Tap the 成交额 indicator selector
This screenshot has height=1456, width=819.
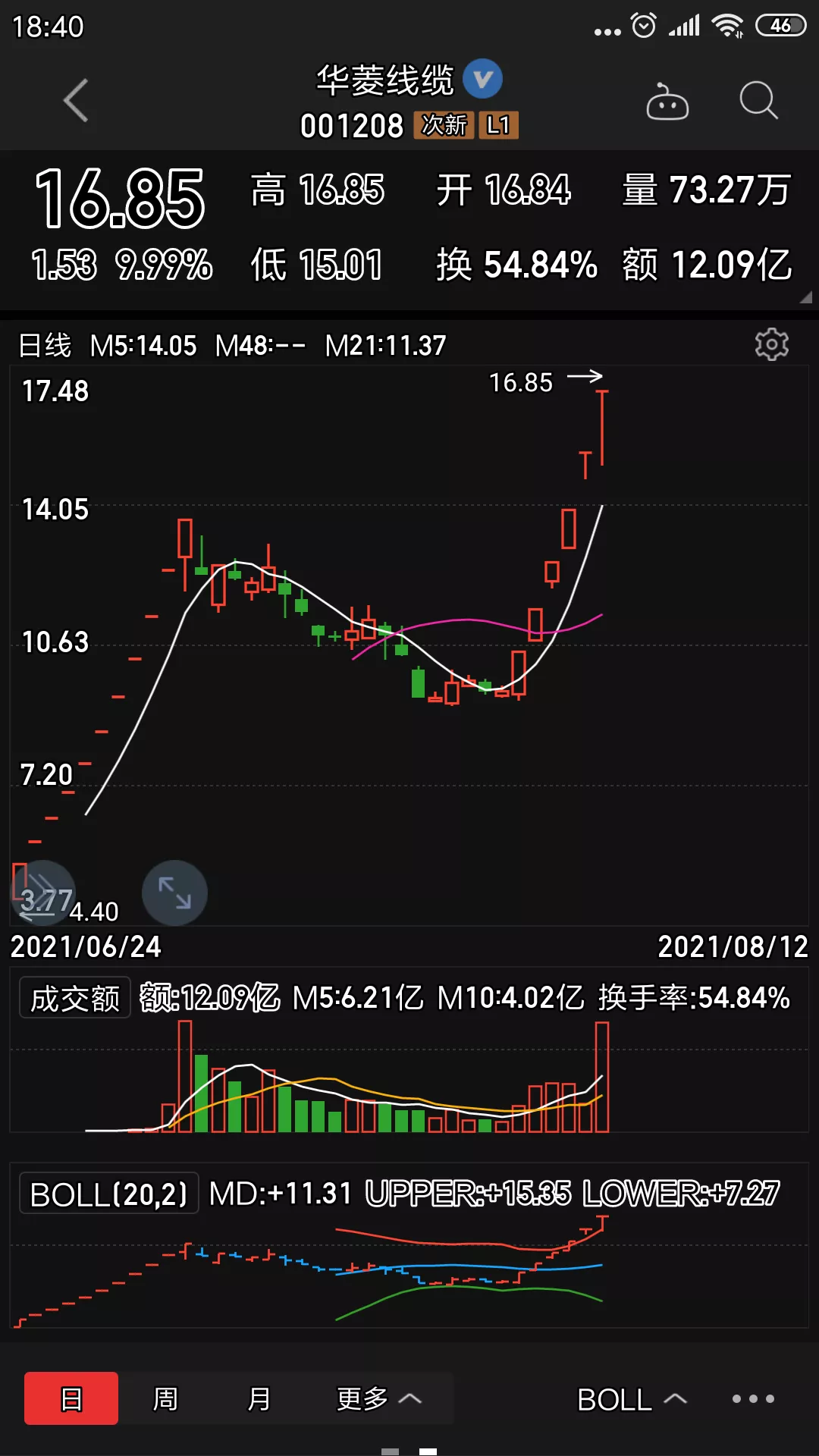click(x=75, y=998)
